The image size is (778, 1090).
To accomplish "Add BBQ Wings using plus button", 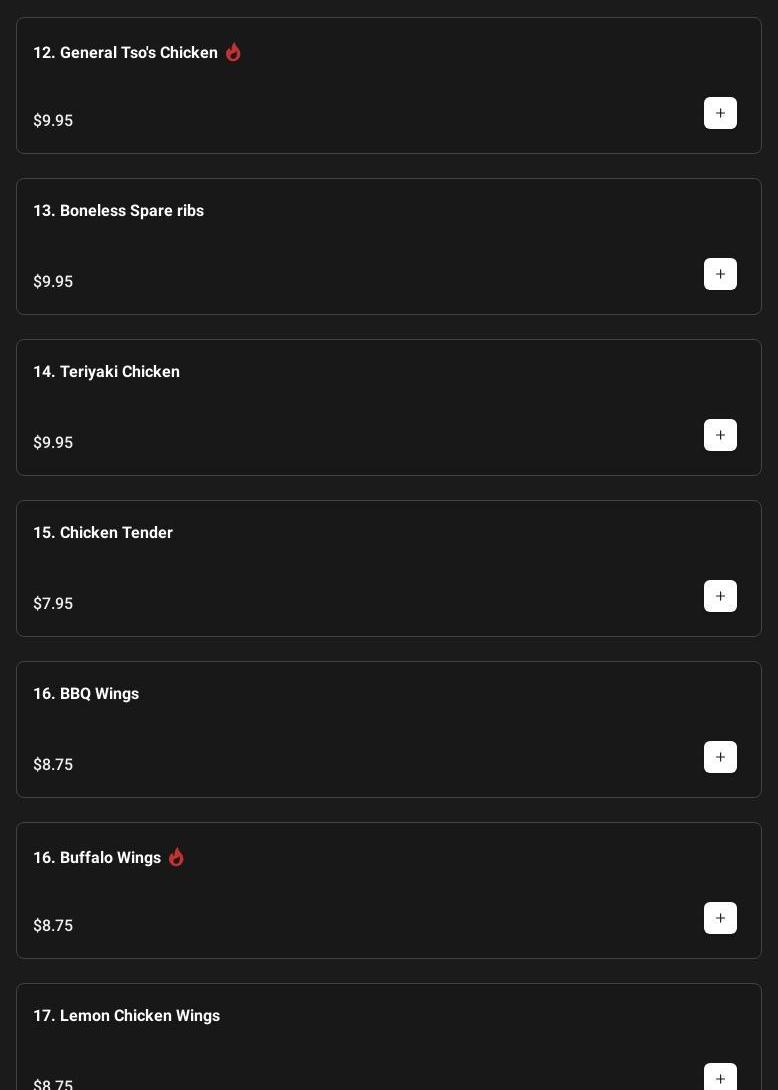I will pyautogui.click(x=720, y=757).
